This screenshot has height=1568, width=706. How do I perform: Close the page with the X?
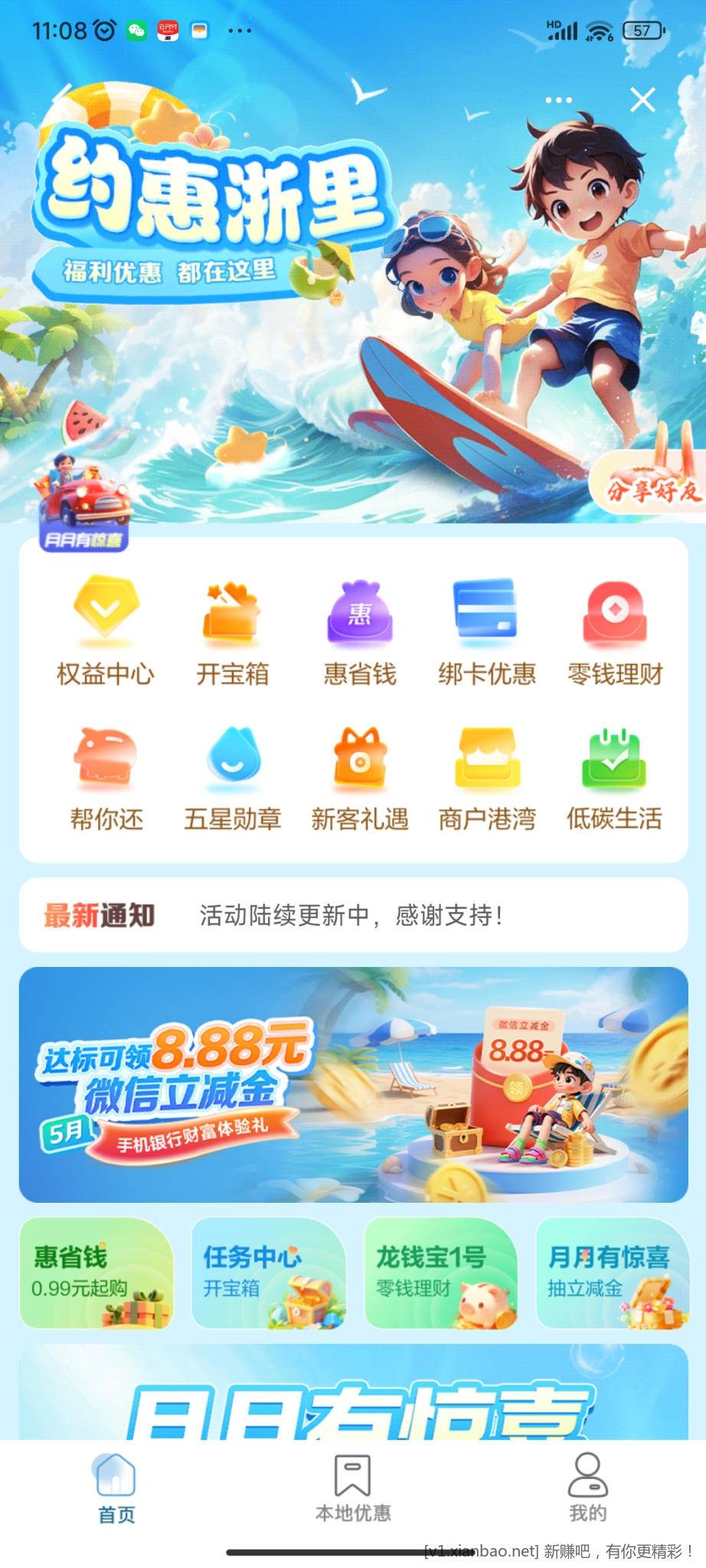[642, 100]
